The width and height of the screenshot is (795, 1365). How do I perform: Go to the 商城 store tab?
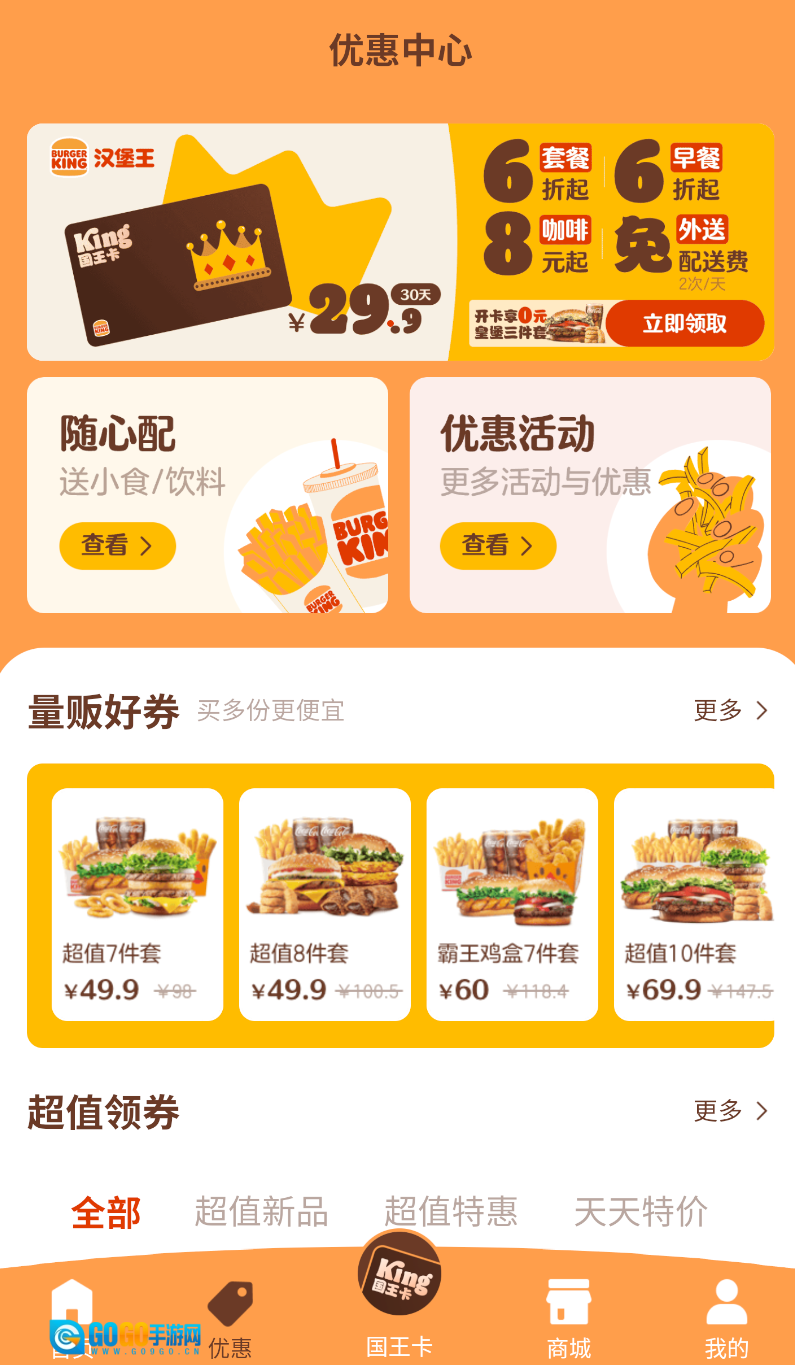tap(568, 1318)
